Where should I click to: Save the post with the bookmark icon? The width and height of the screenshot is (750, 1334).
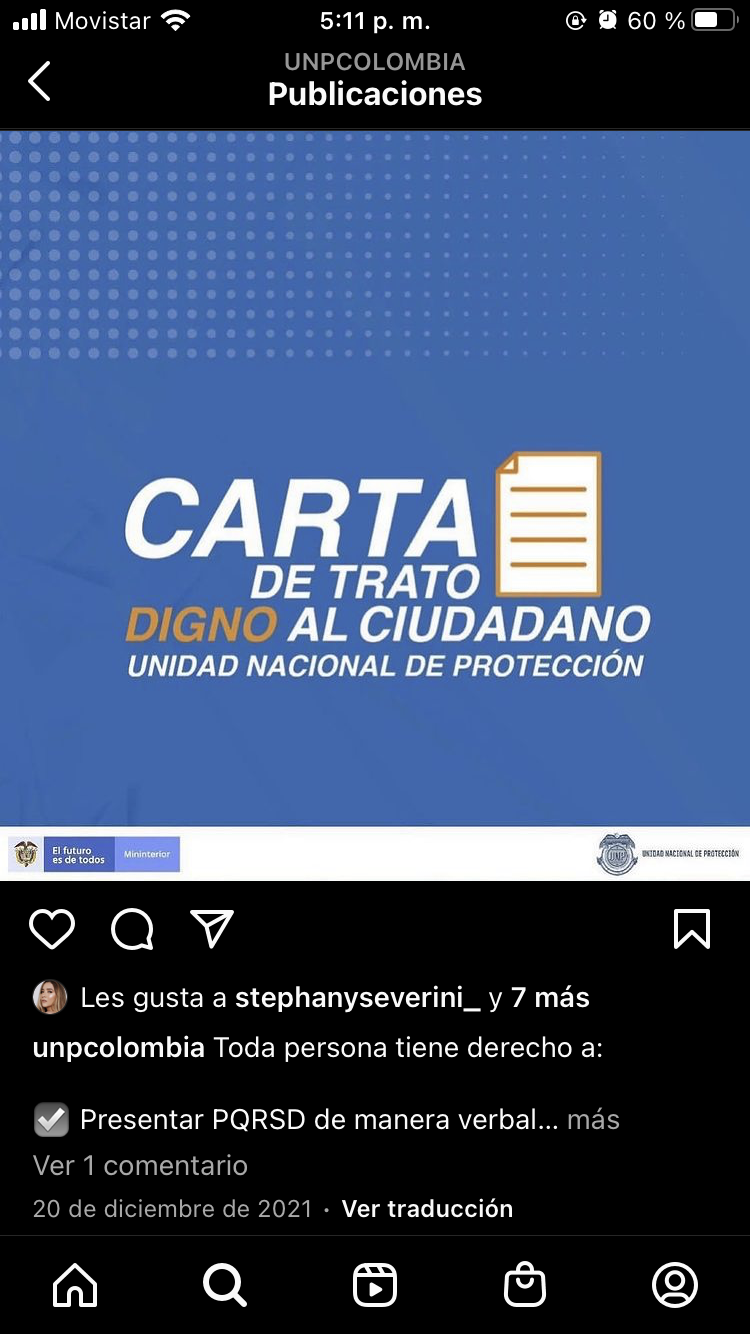[692, 929]
